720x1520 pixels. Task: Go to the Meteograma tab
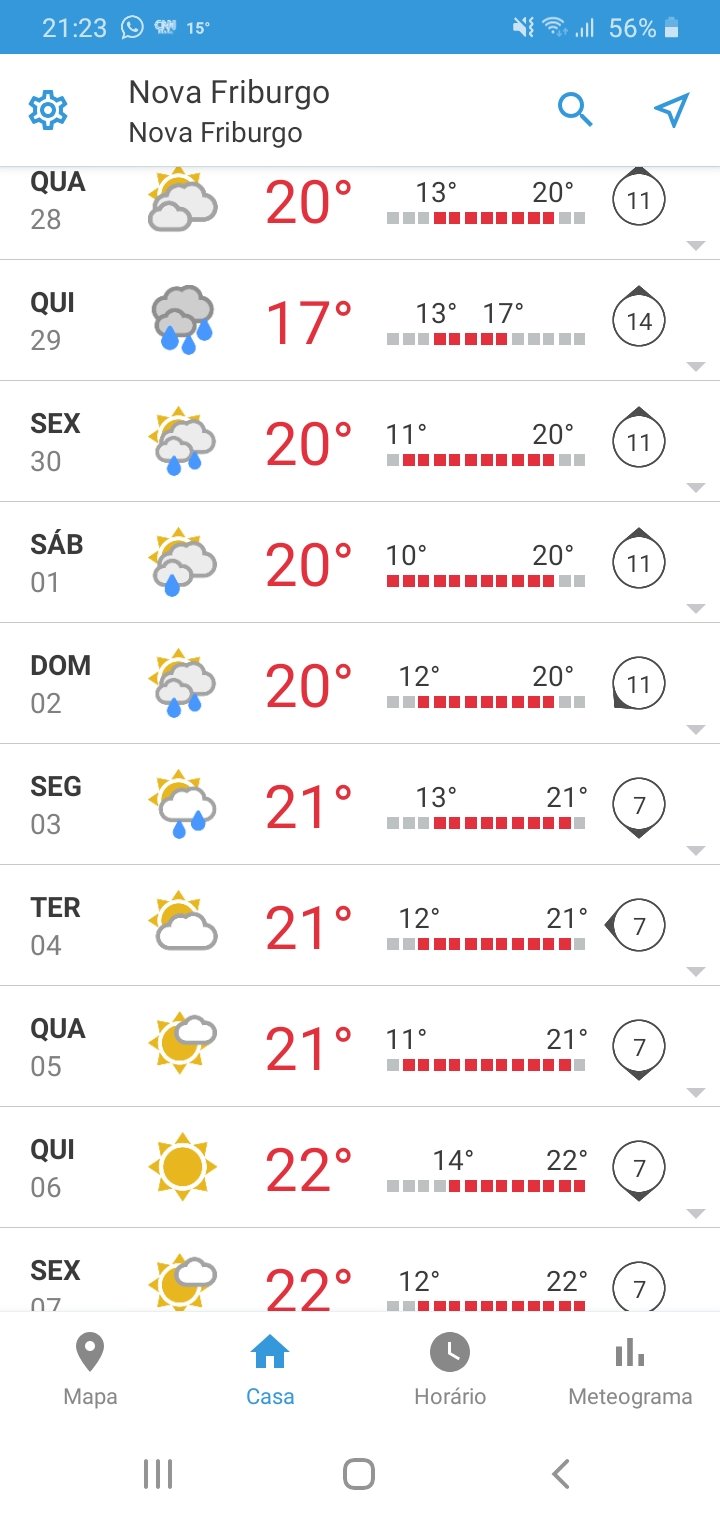pos(630,1369)
